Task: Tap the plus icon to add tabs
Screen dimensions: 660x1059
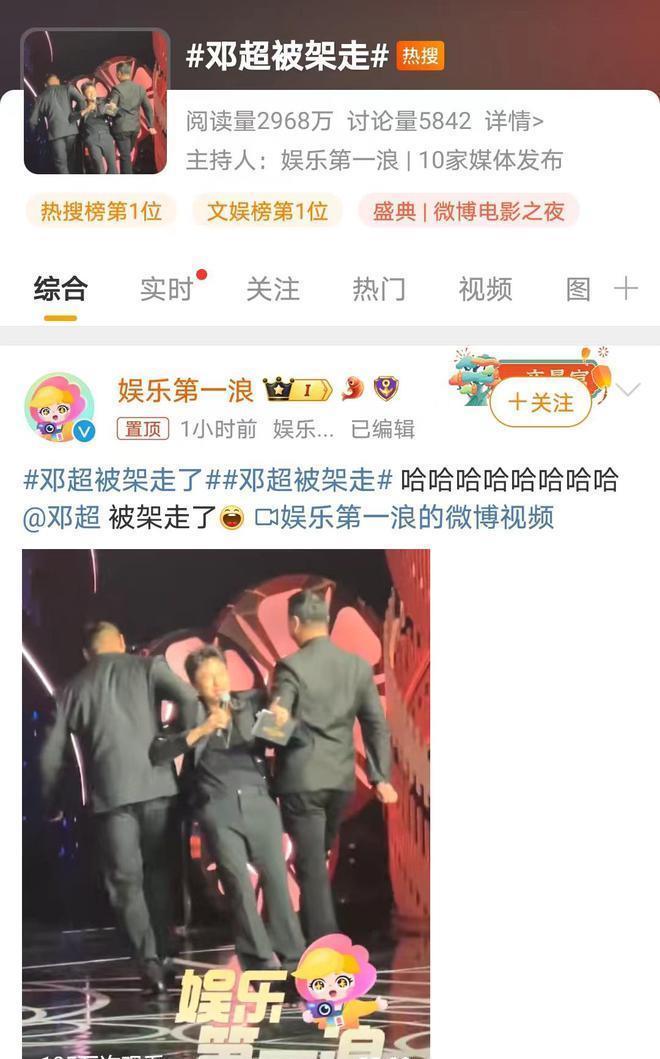Action: coord(626,289)
